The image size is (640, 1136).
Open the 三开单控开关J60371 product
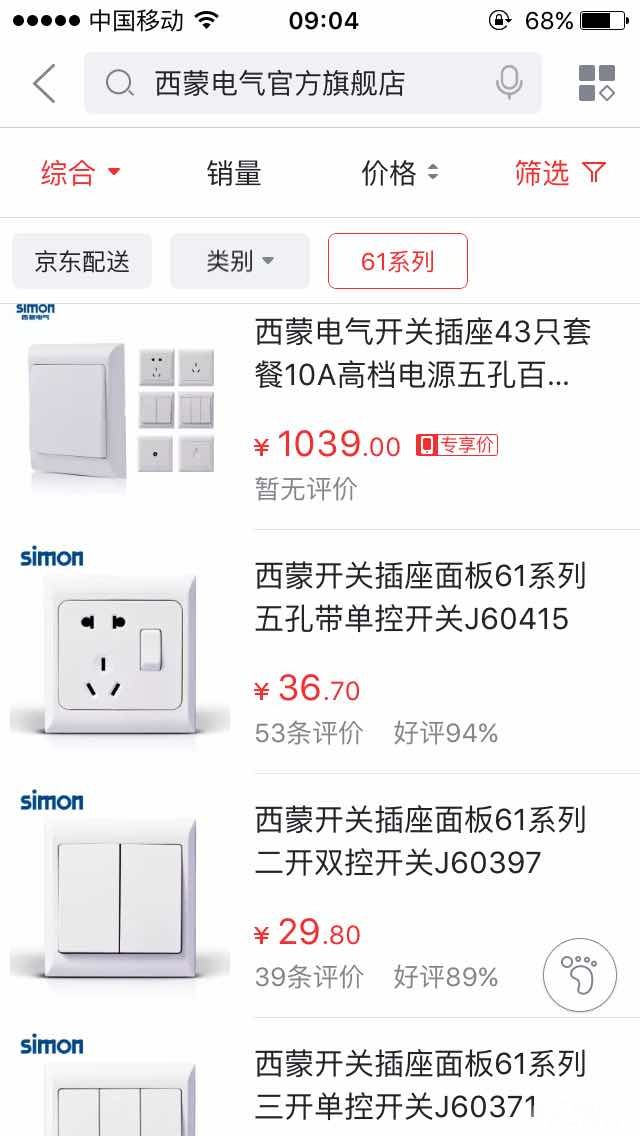point(420,1085)
